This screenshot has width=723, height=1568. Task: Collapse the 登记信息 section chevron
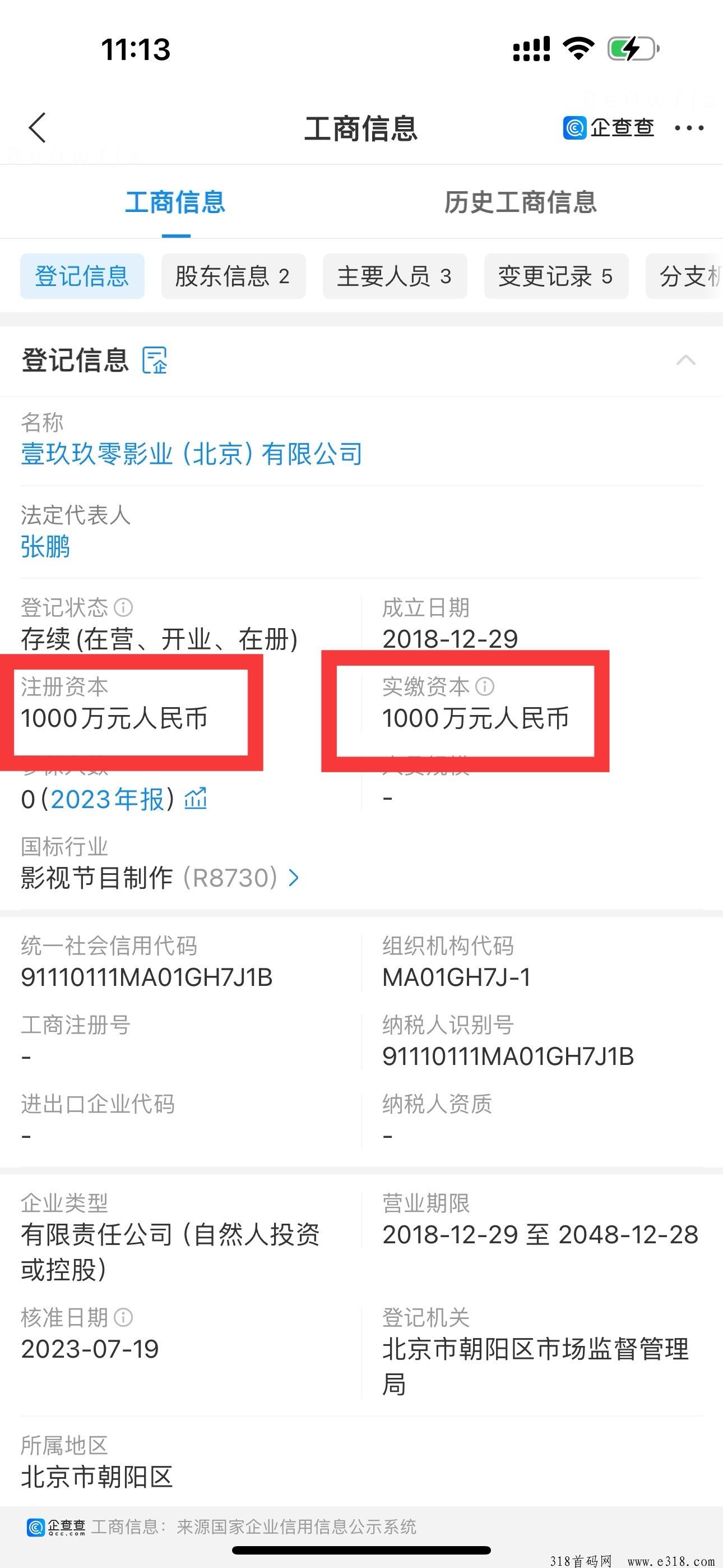click(x=686, y=359)
